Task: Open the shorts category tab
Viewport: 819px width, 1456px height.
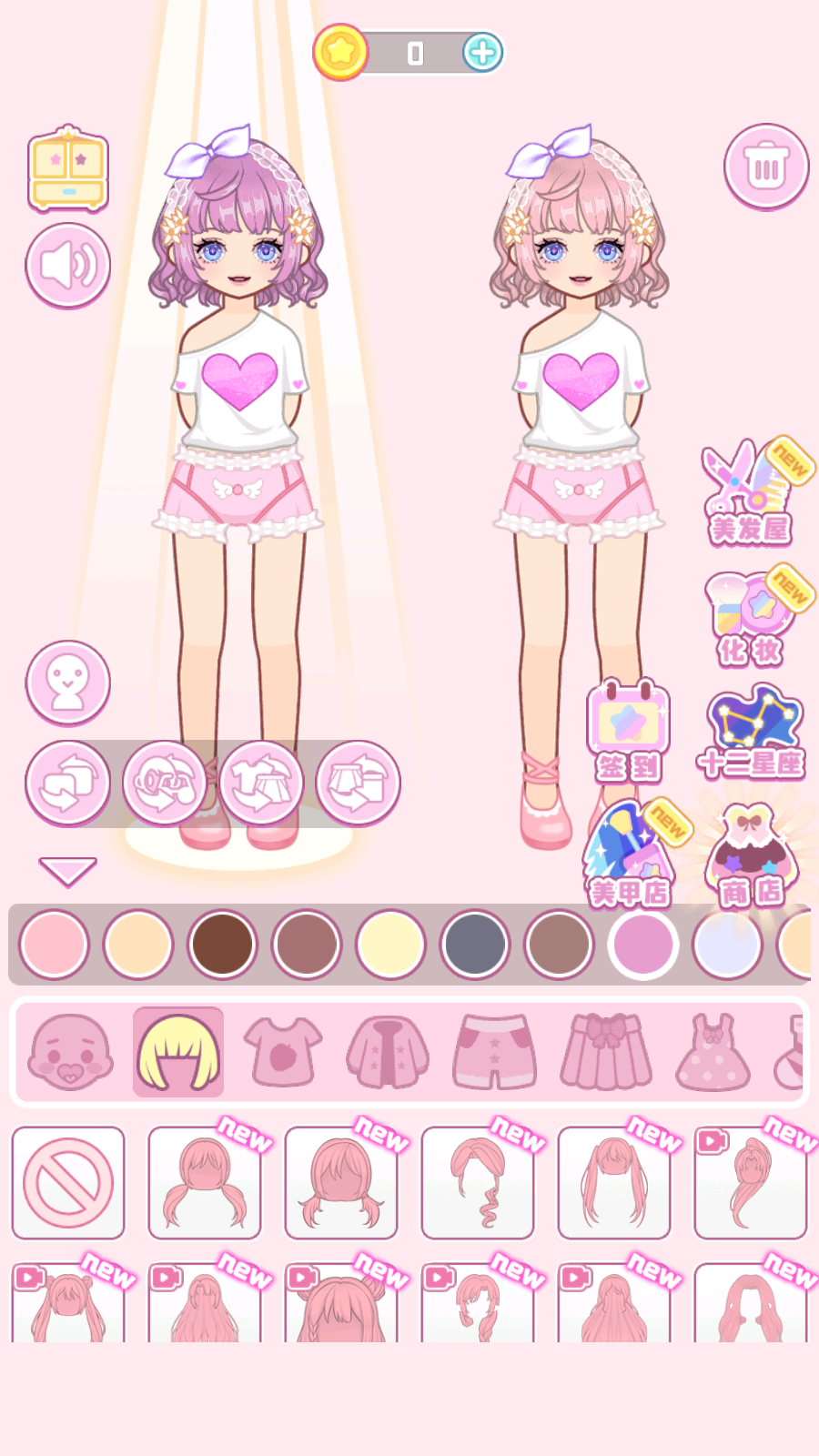Action: coord(494,1052)
